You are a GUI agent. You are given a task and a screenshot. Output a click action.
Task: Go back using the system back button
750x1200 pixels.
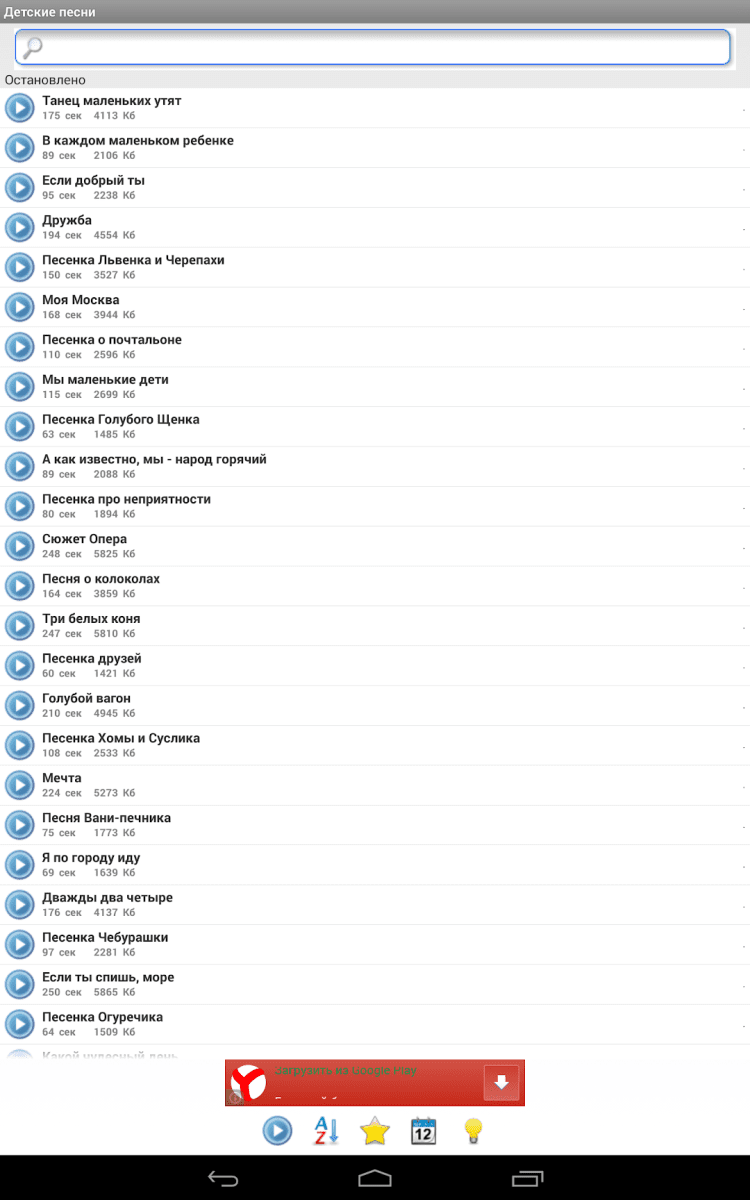(223, 1178)
